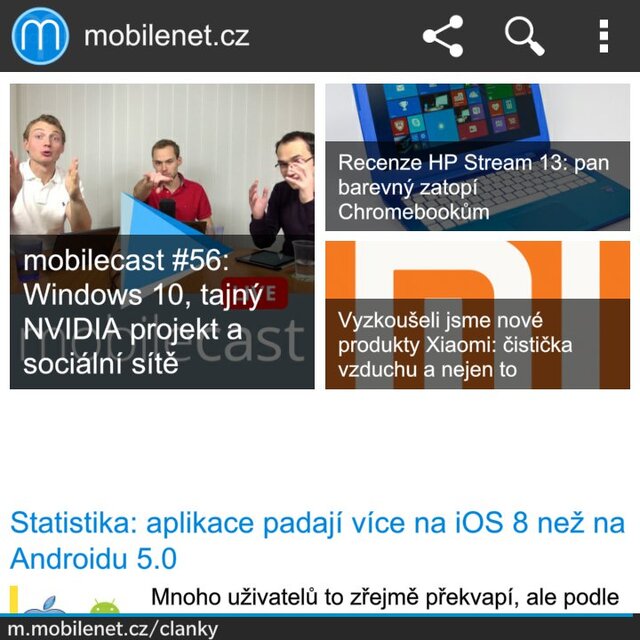Open the Xiaomi products article tile

[x=477, y=315]
